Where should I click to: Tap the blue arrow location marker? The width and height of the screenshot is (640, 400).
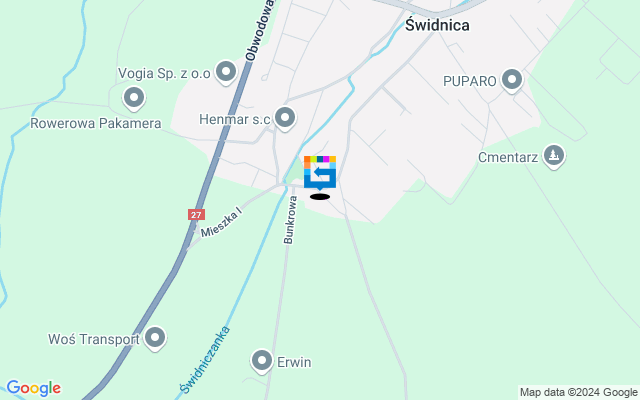(320, 173)
